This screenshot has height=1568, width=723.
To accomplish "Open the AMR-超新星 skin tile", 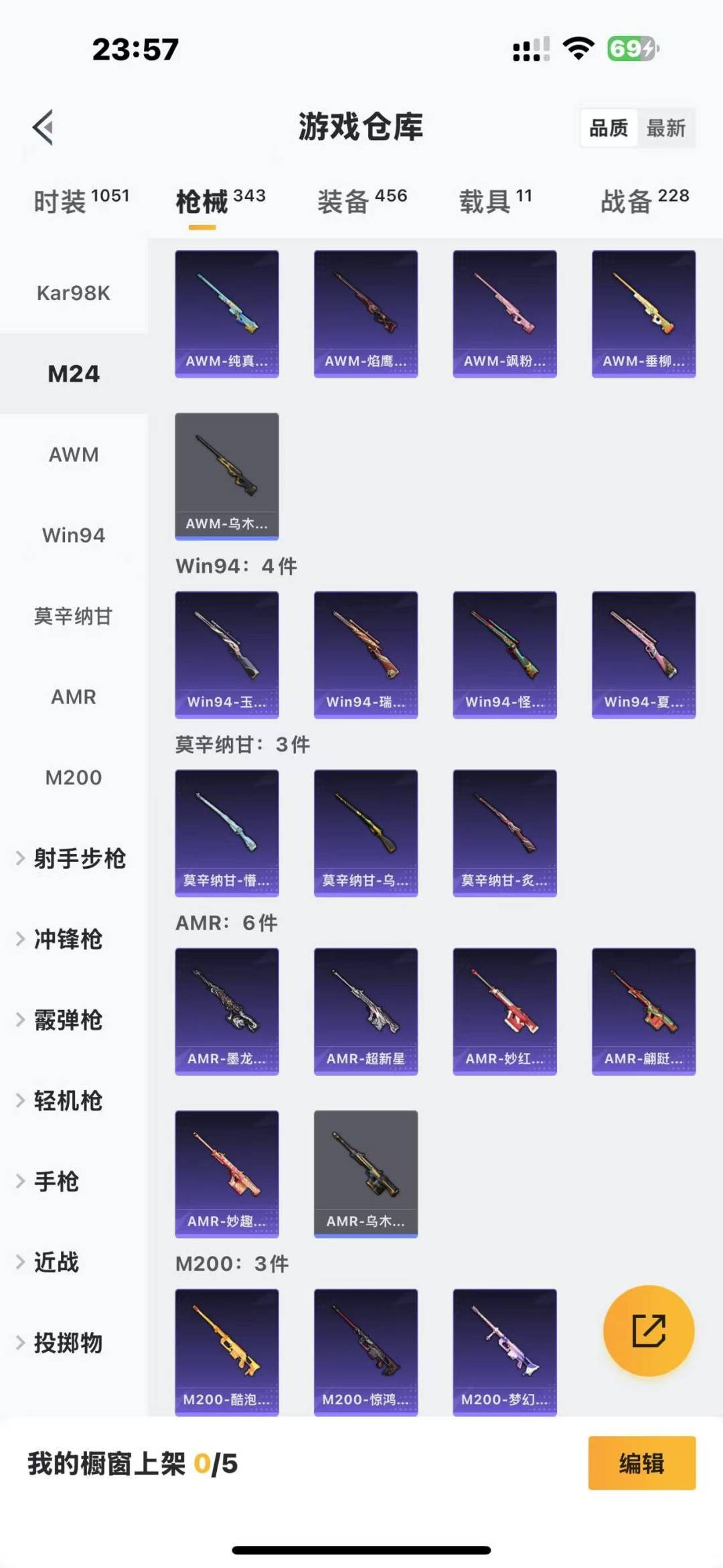I will 366,1011.
